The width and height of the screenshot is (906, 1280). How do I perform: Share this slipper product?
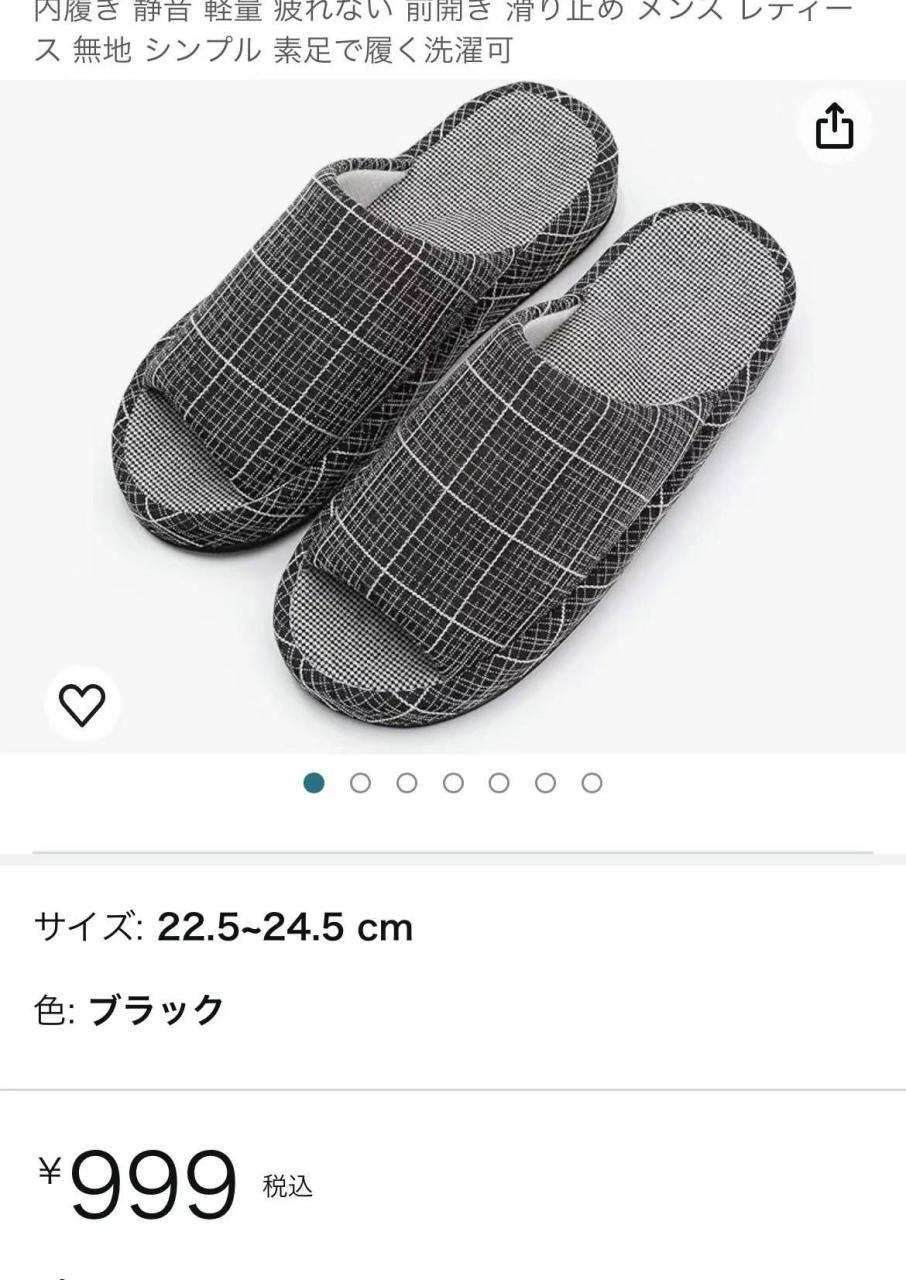click(x=835, y=128)
